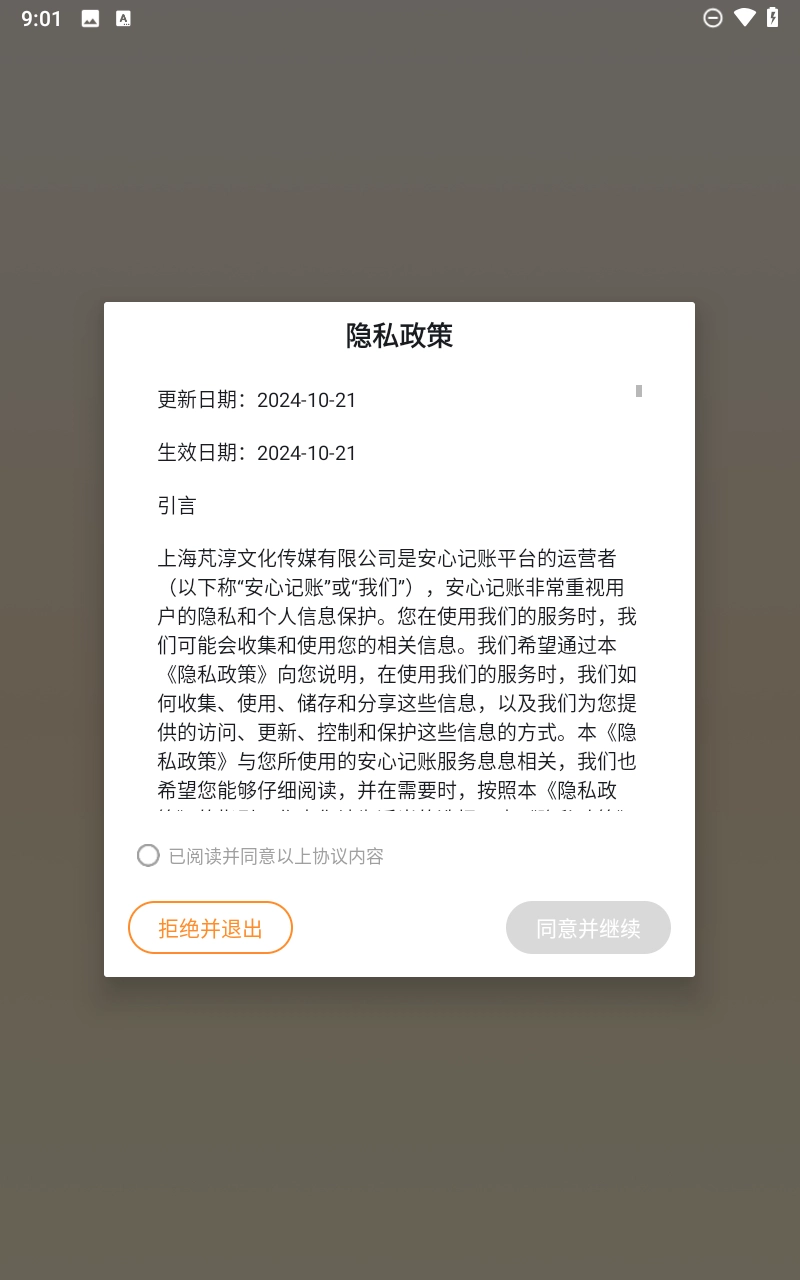Click the 'A' notification icon in status bar

tap(123, 18)
